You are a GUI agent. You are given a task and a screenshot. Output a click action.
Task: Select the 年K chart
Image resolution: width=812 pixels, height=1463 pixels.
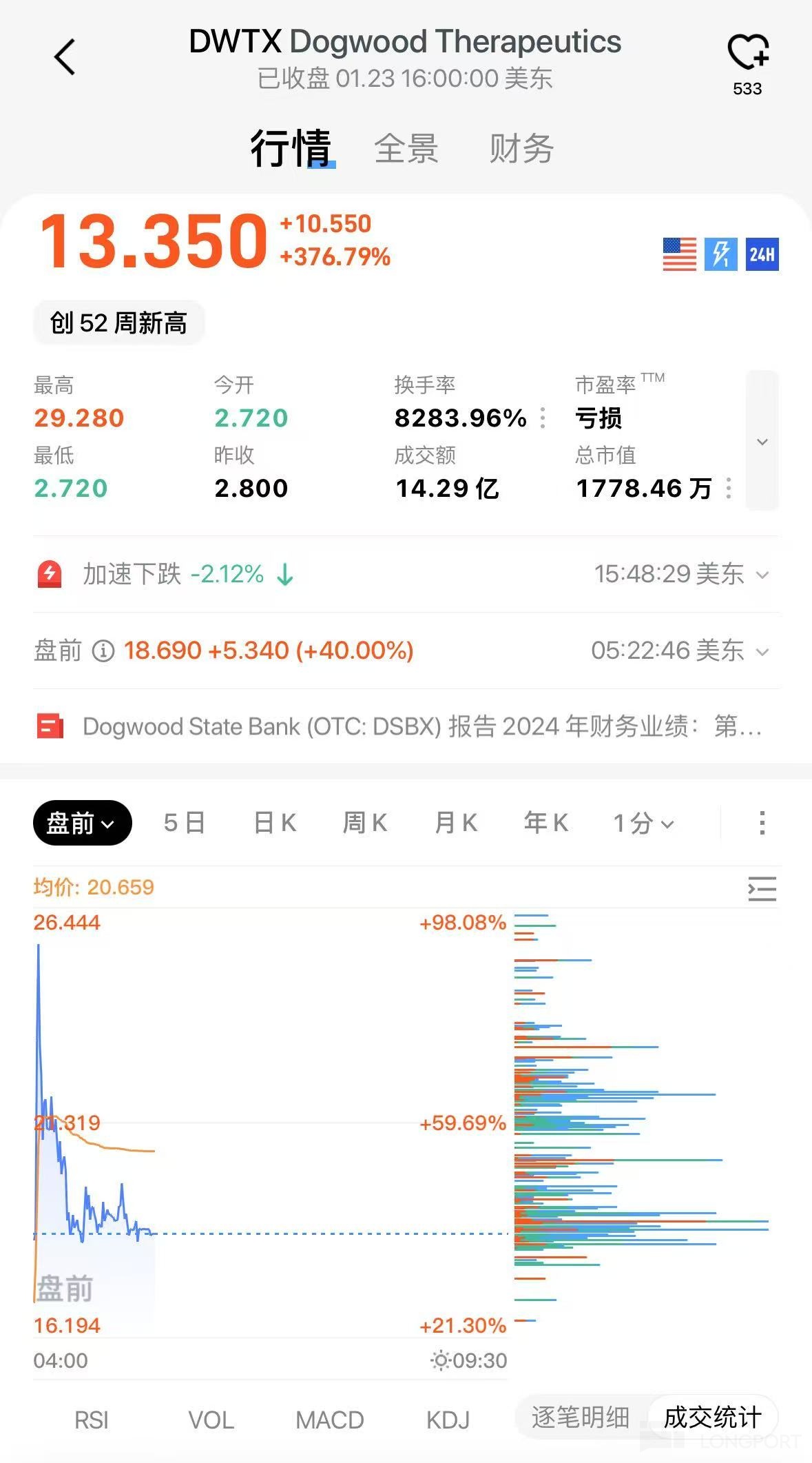pos(546,823)
